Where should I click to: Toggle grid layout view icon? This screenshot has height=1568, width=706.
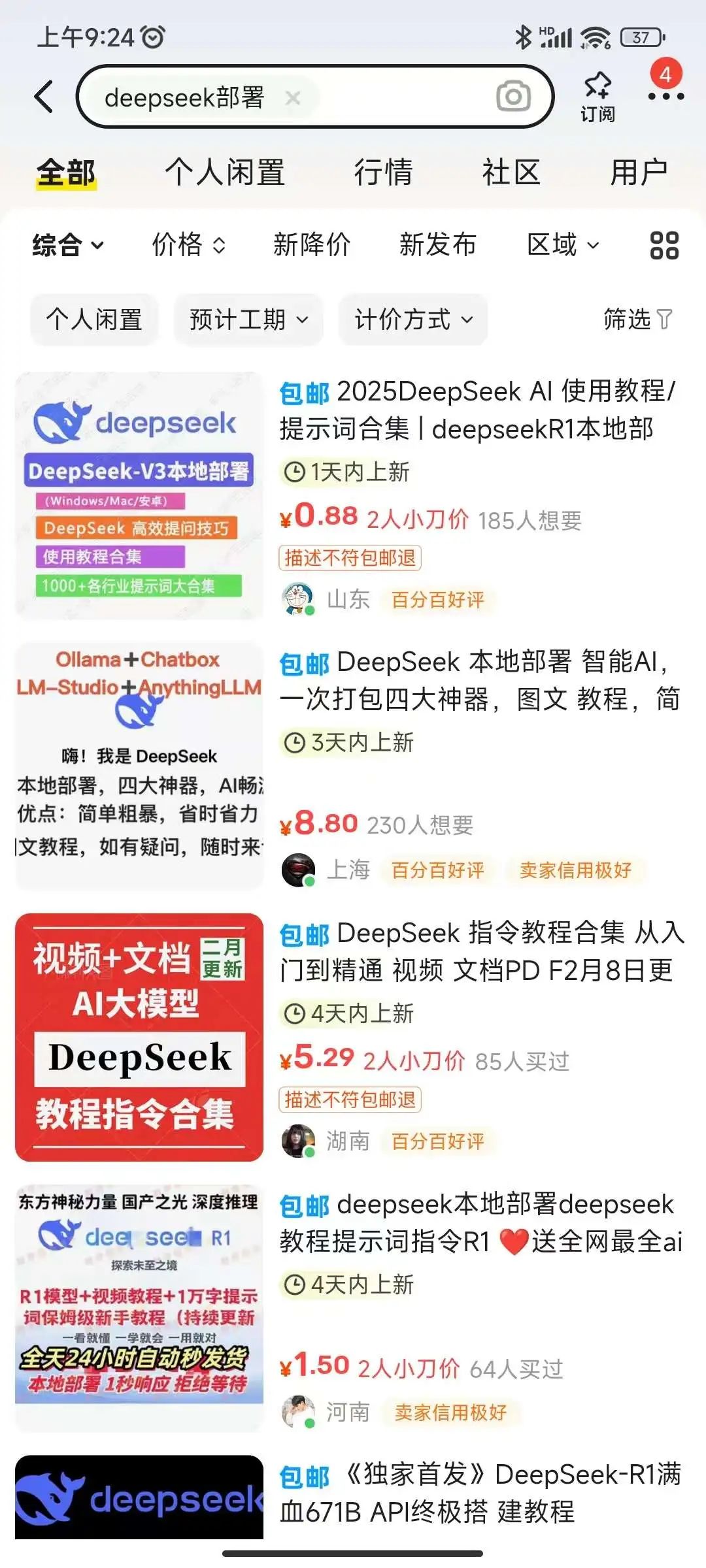point(664,246)
